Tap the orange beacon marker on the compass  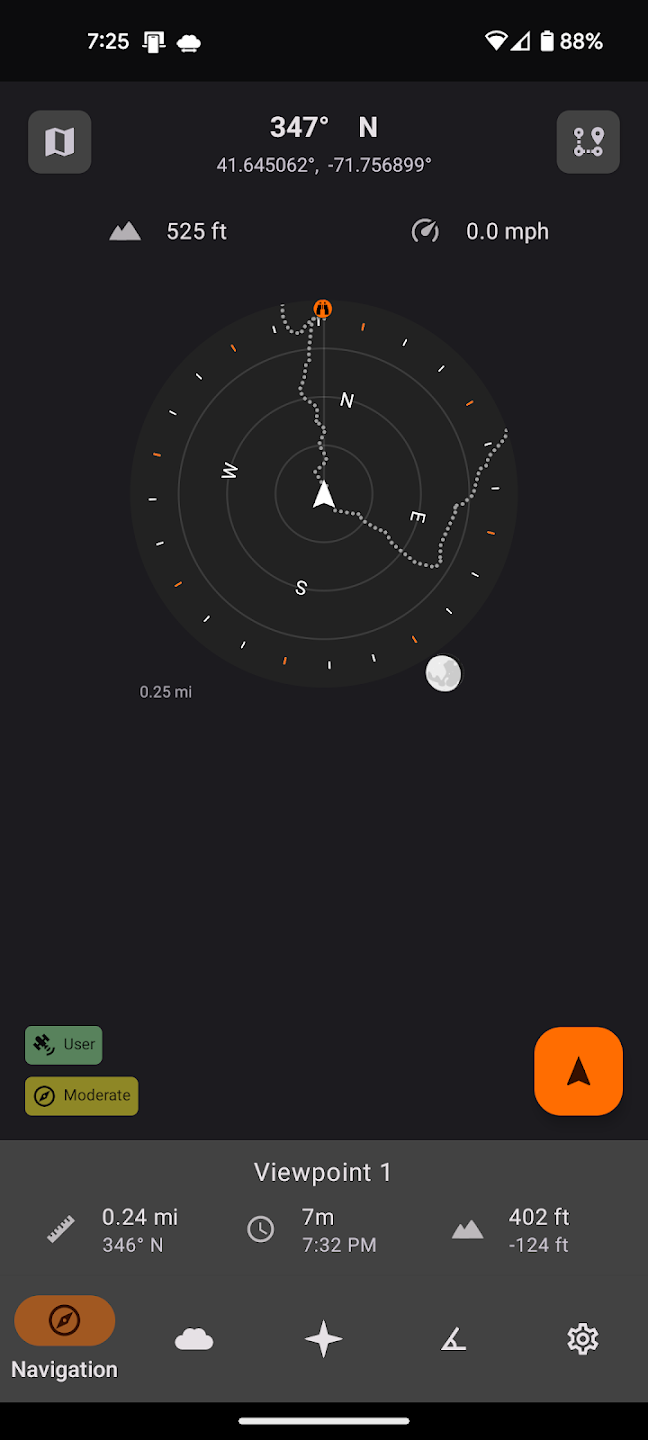[x=322, y=308]
